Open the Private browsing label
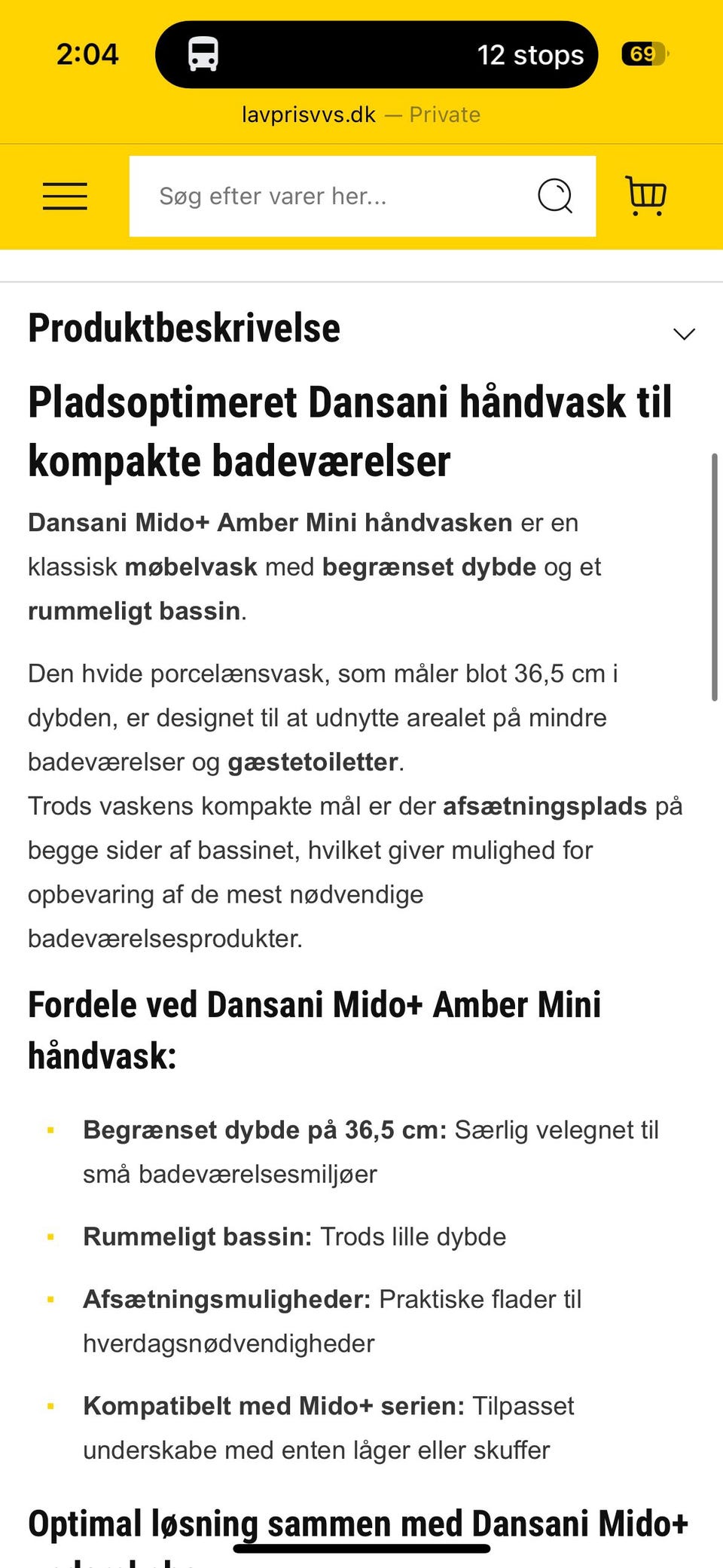This screenshot has width=723, height=1568. 444,115
